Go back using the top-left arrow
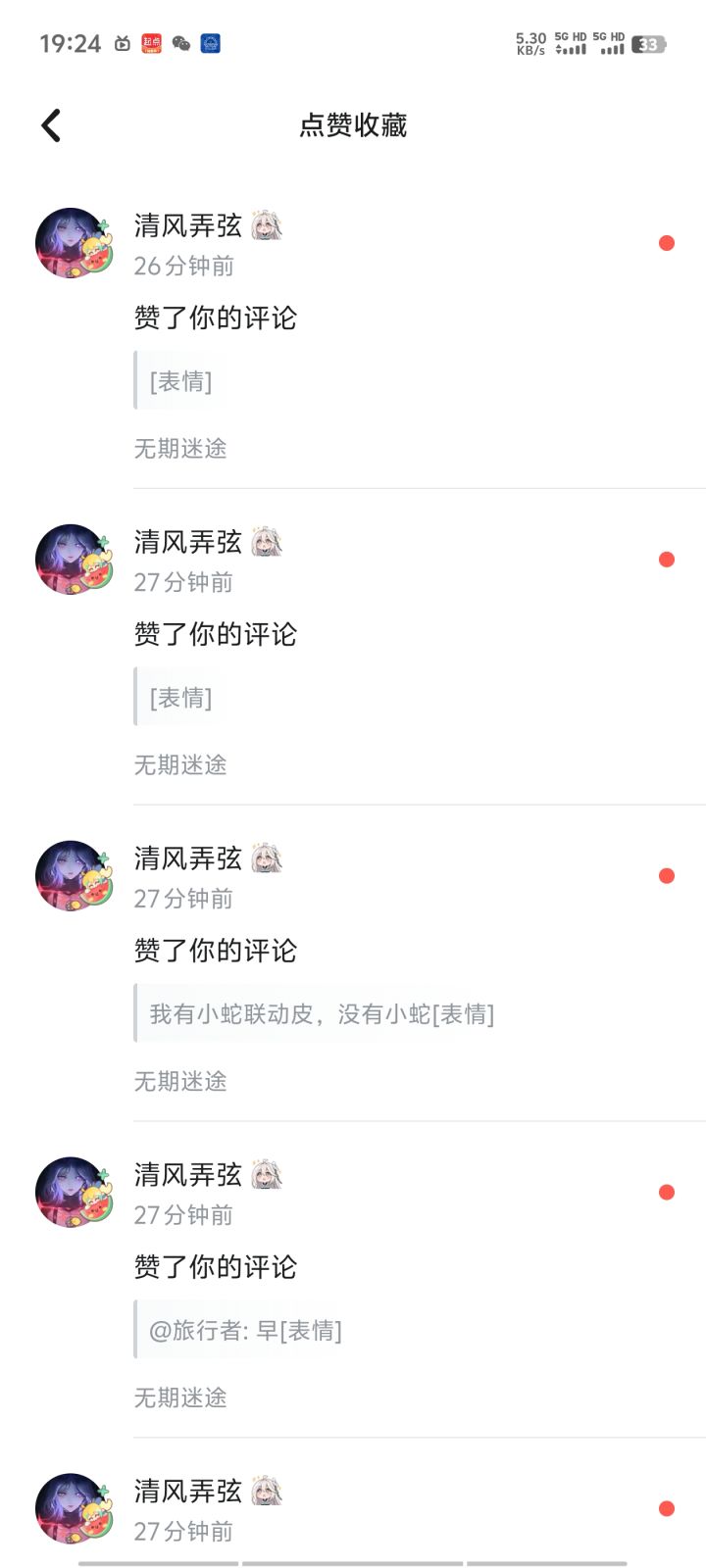 pyautogui.click(x=51, y=125)
